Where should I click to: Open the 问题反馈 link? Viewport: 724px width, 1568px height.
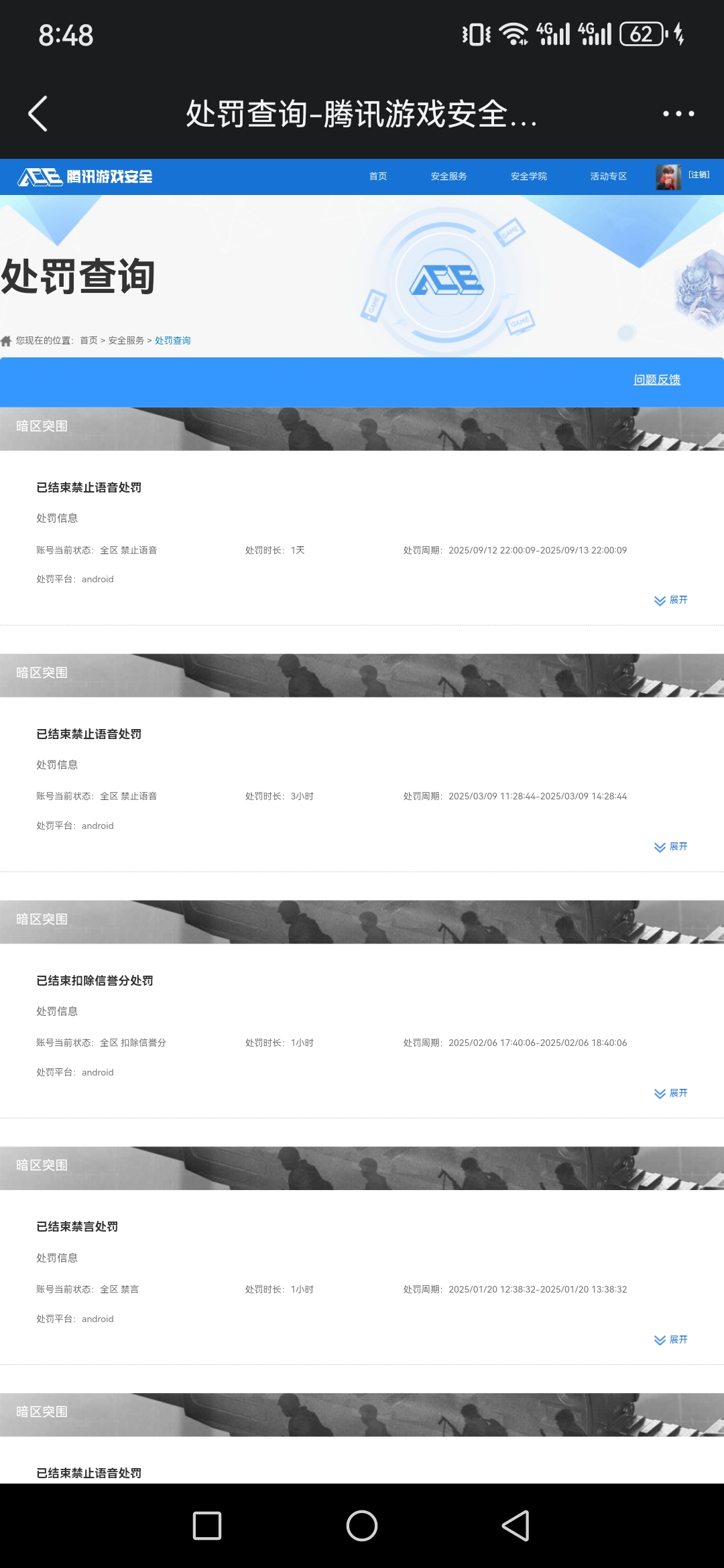pyautogui.click(x=656, y=380)
